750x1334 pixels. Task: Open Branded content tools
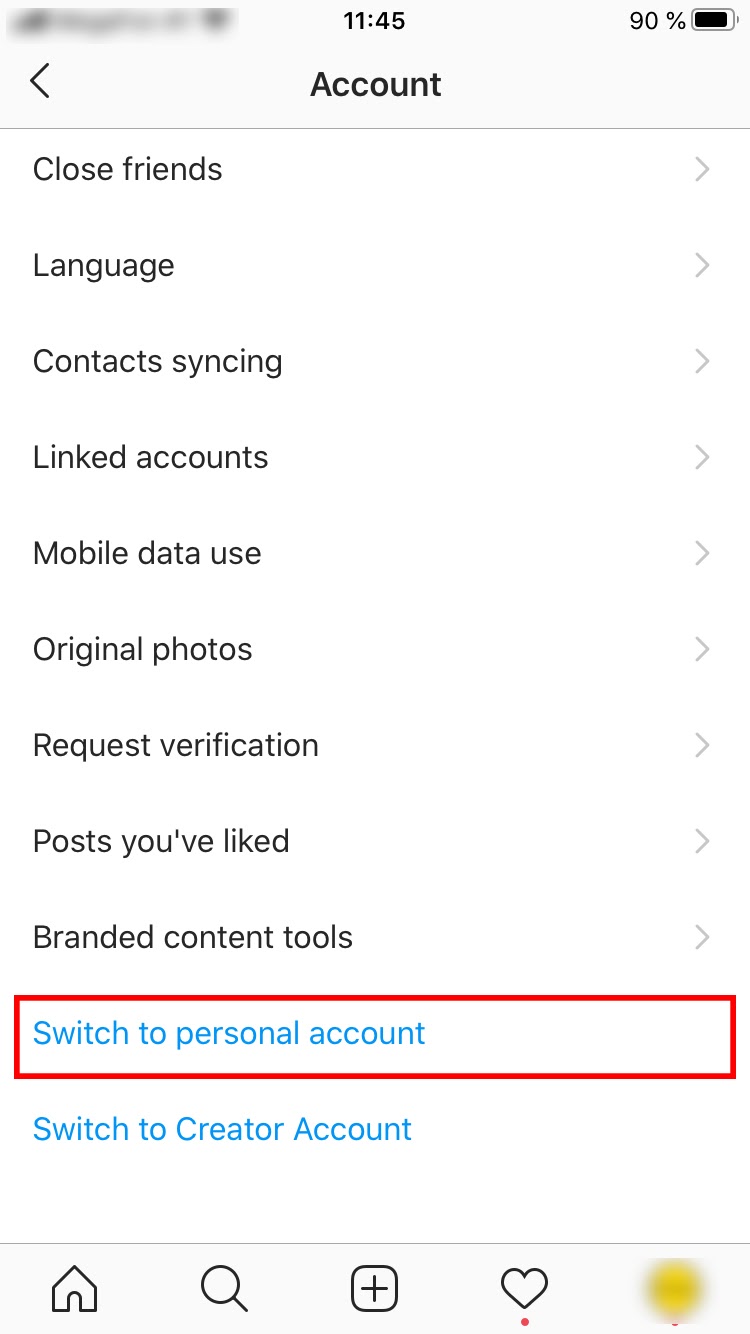click(x=375, y=937)
